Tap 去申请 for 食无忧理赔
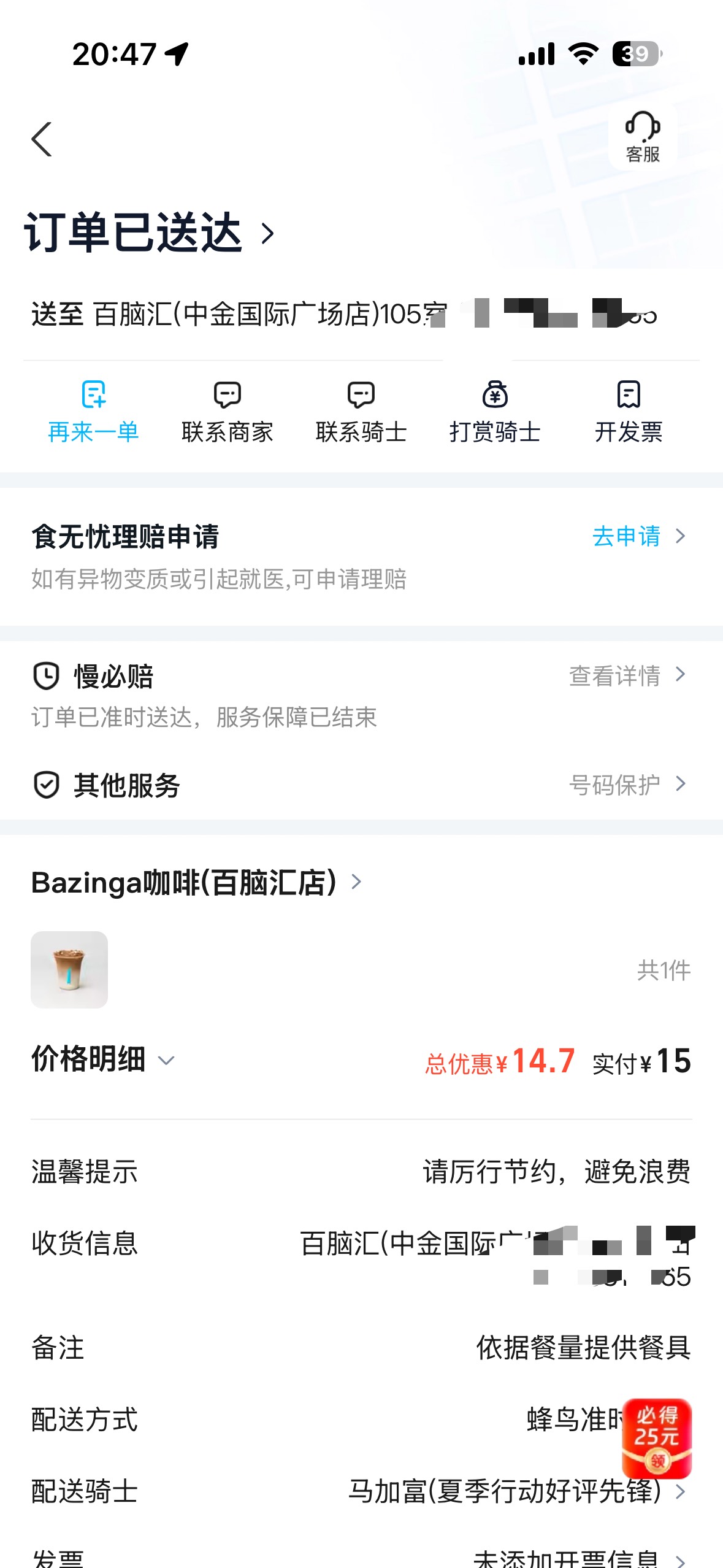This screenshot has width=723, height=1568. pos(638,536)
